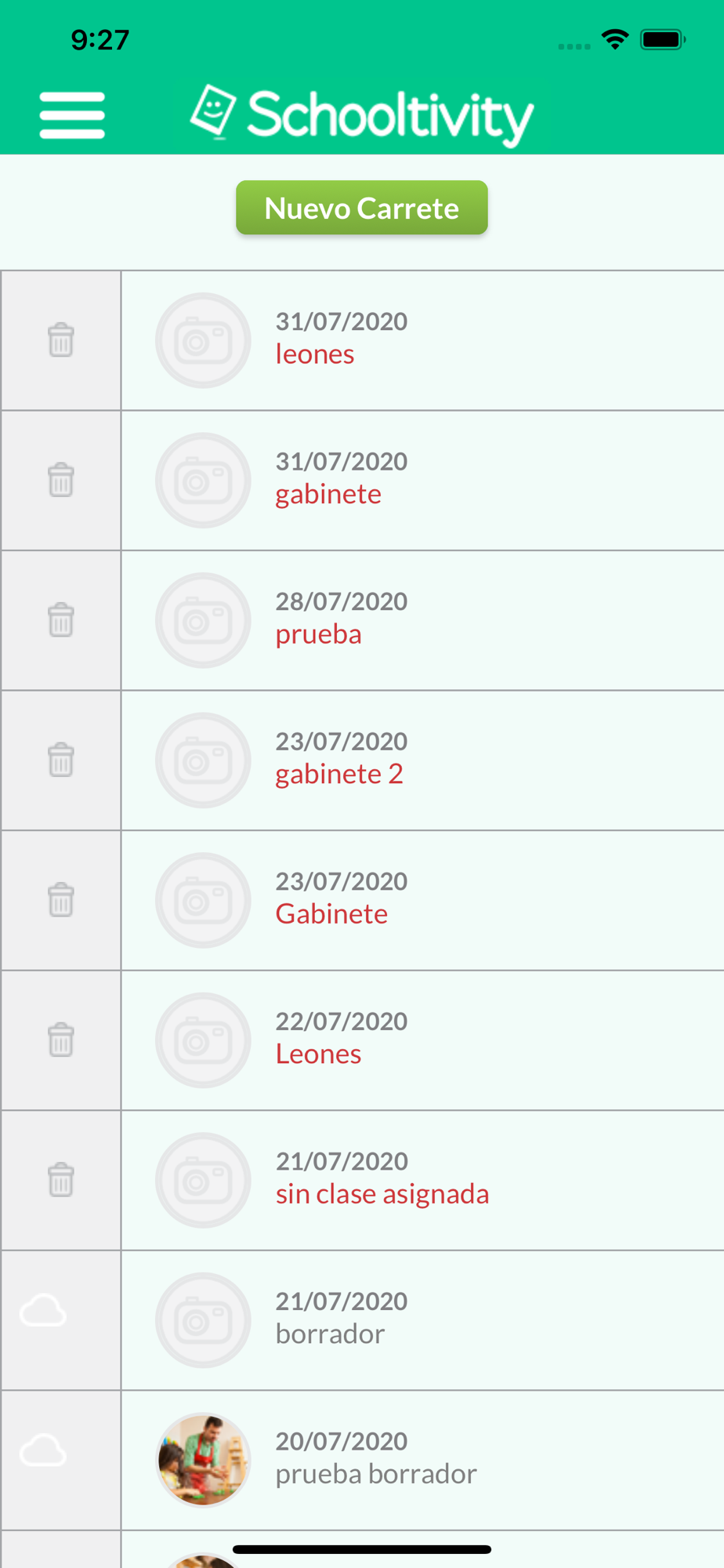Viewport: 724px width, 1568px height.
Task: Create a Nuevo Carrete
Action: tap(362, 208)
